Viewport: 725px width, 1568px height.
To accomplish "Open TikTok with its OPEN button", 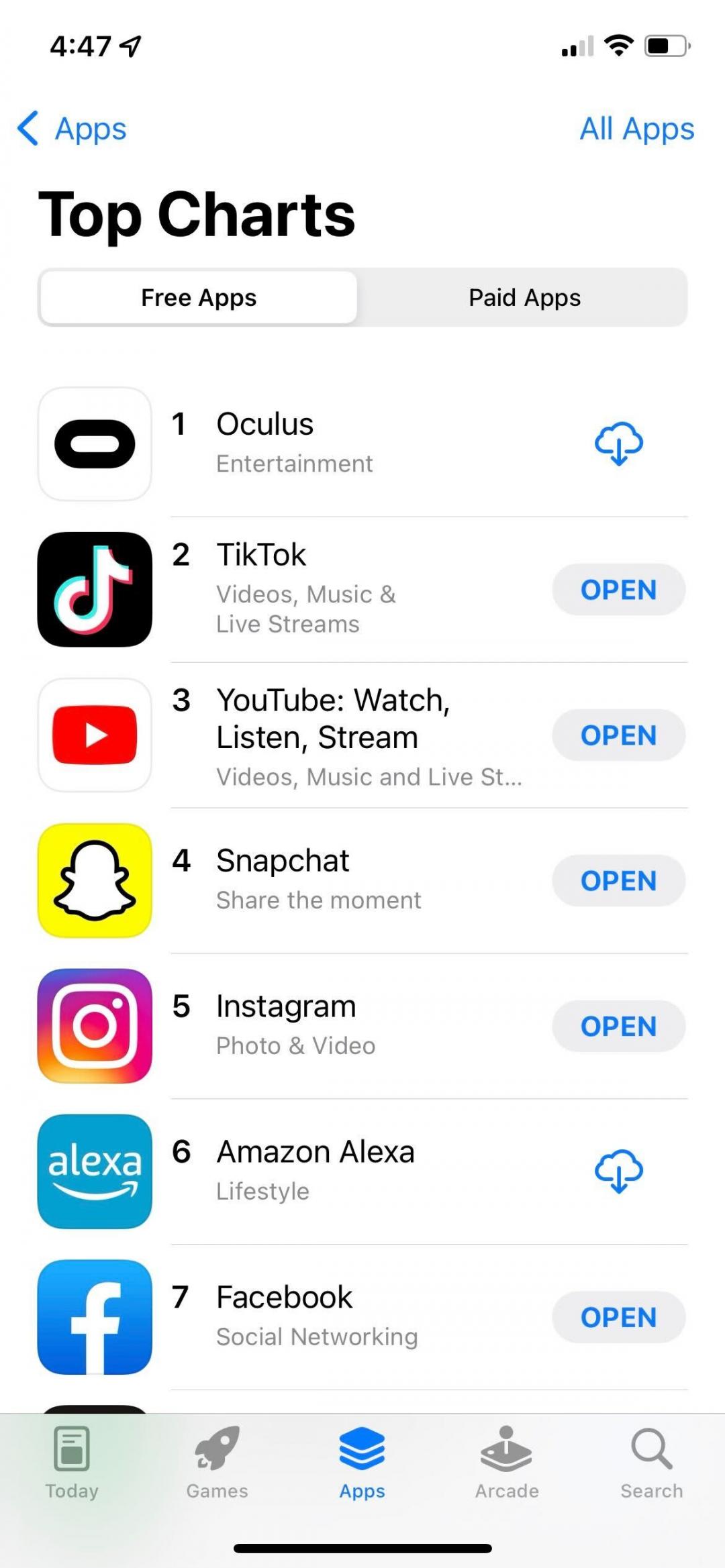I will coord(618,590).
